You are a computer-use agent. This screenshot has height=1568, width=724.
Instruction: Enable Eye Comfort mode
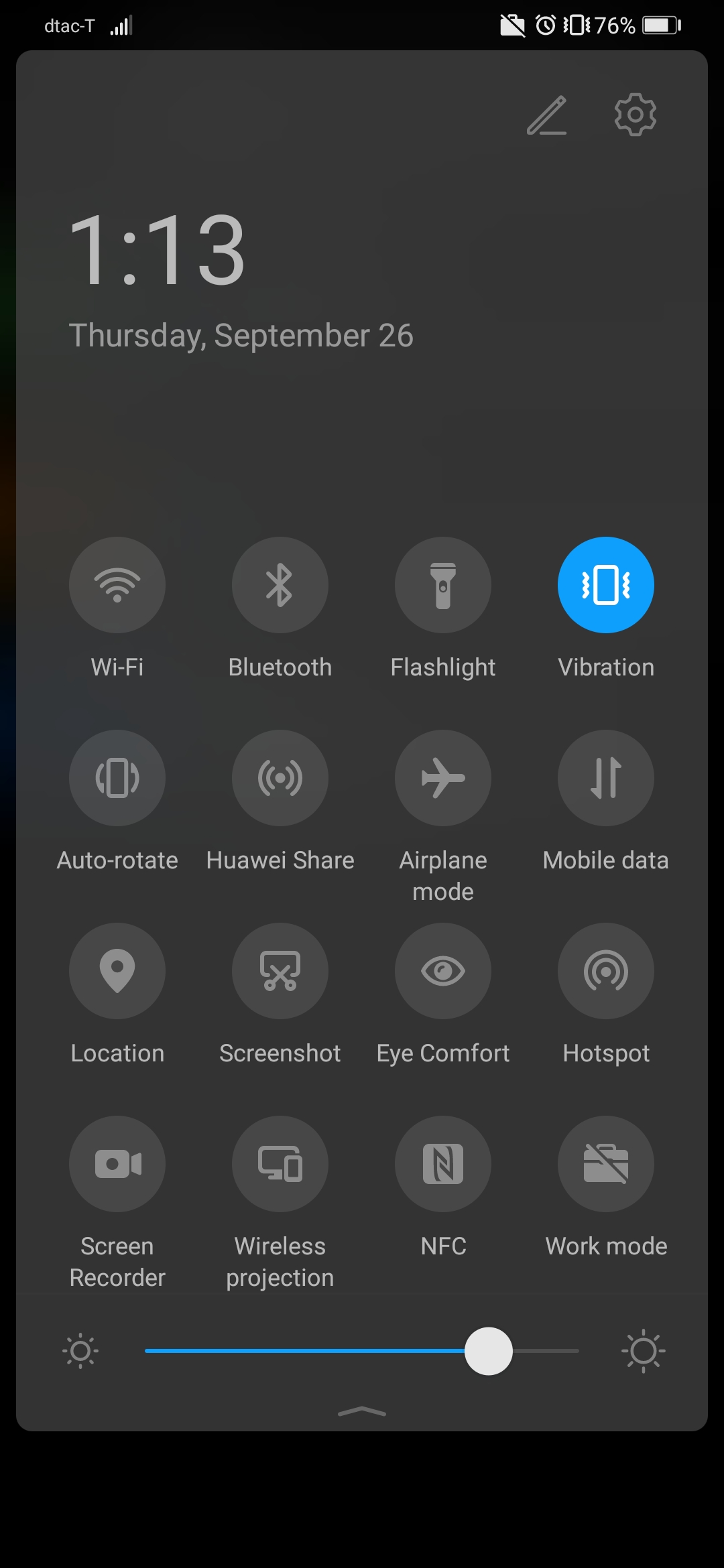pos(443,971)
